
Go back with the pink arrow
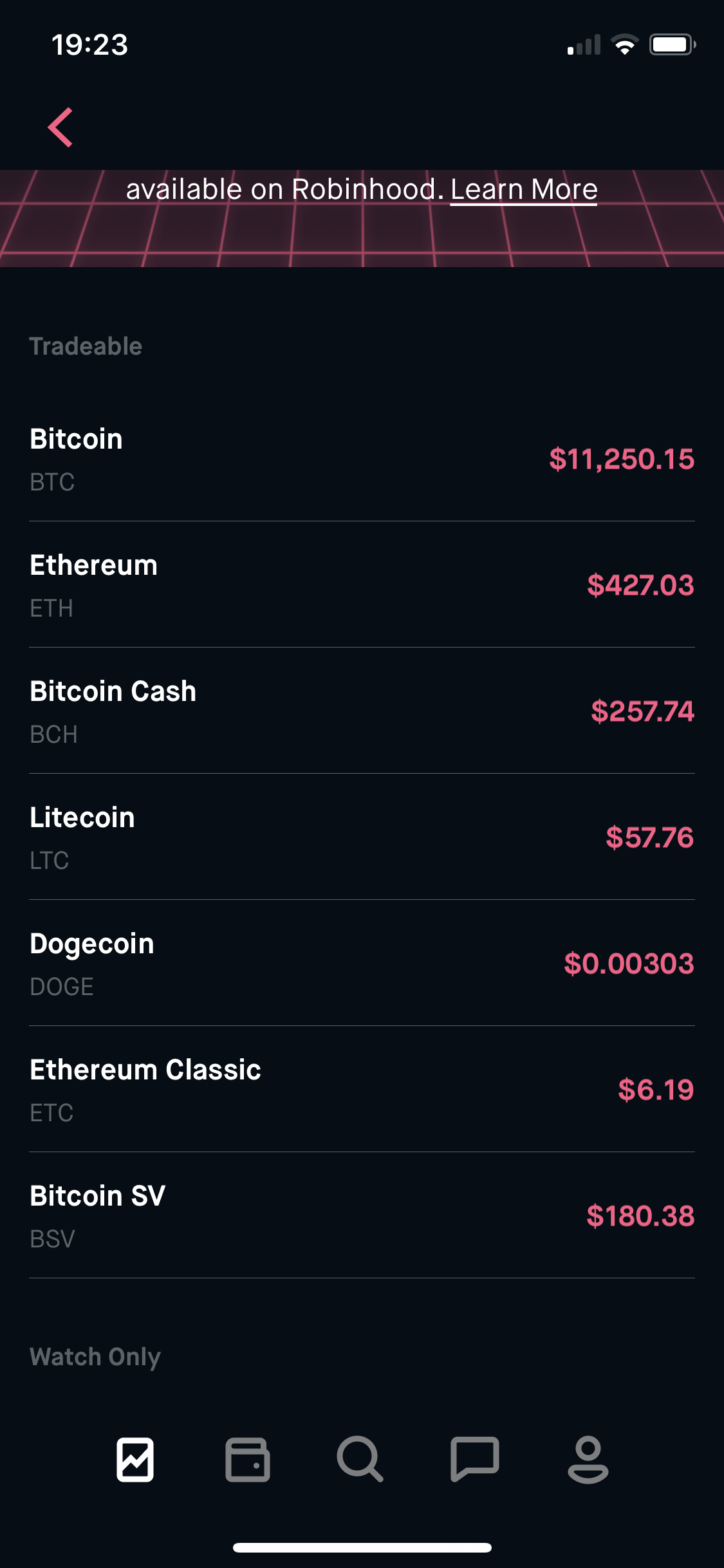tap(60, 127)
